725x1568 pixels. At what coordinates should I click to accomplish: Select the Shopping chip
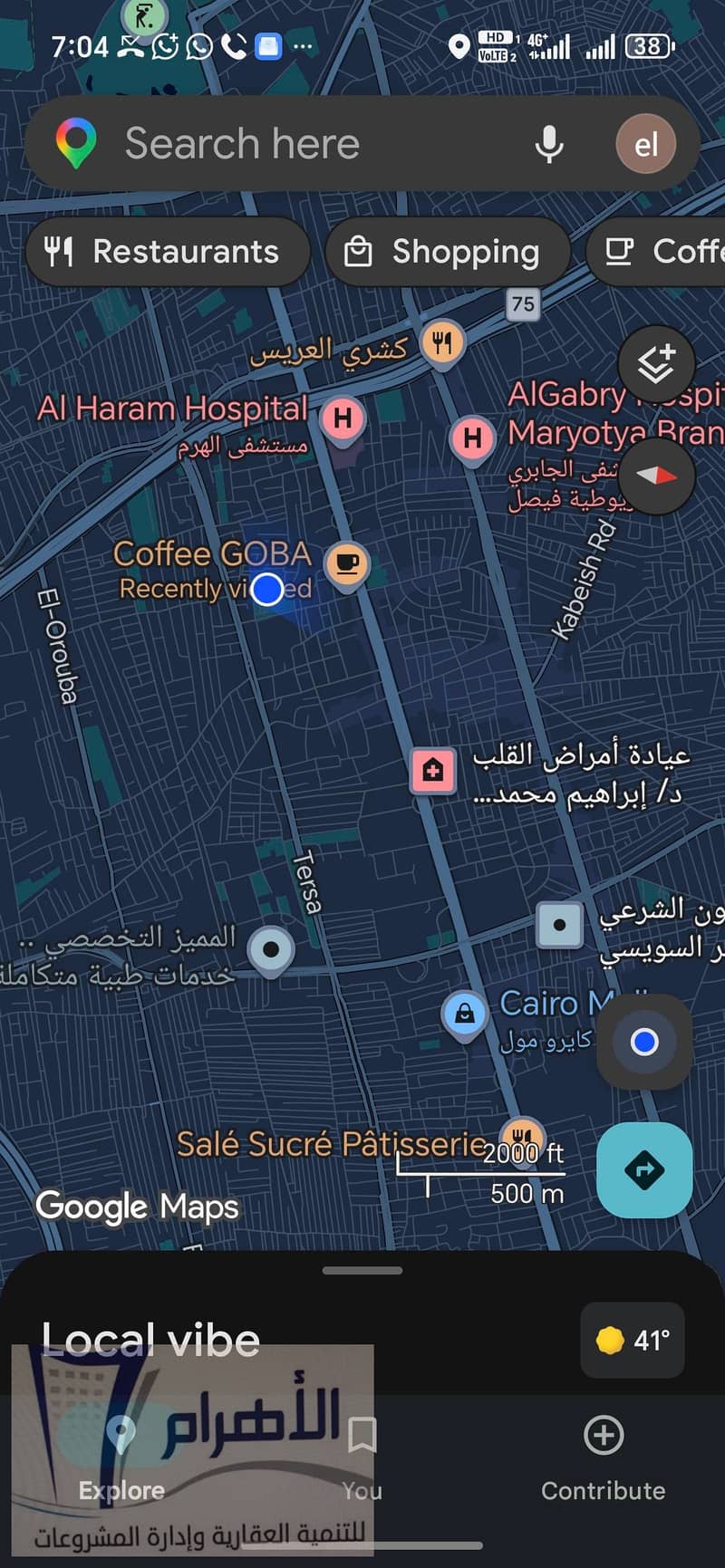(x=448, y=252)
